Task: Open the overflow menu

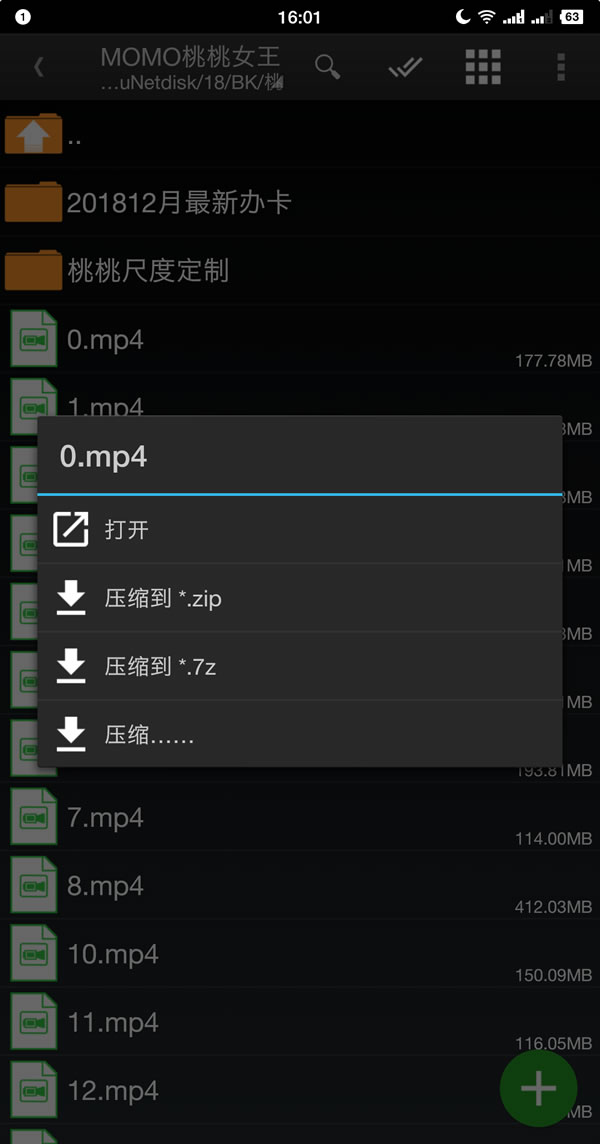Action: 560,67
